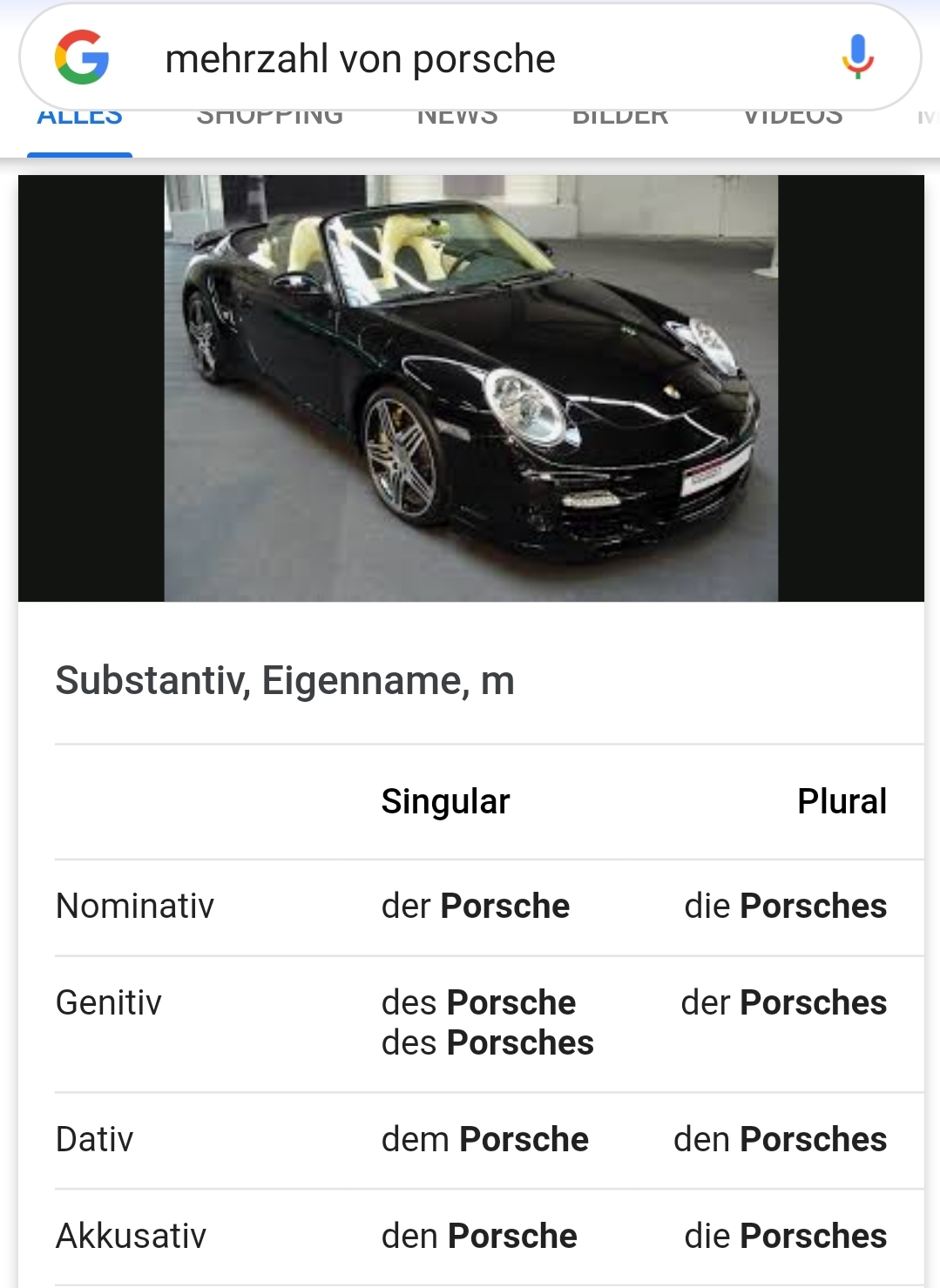Select the Alles tab
The width and height of the screenshot is (940, 1288).
coord(79,120)
